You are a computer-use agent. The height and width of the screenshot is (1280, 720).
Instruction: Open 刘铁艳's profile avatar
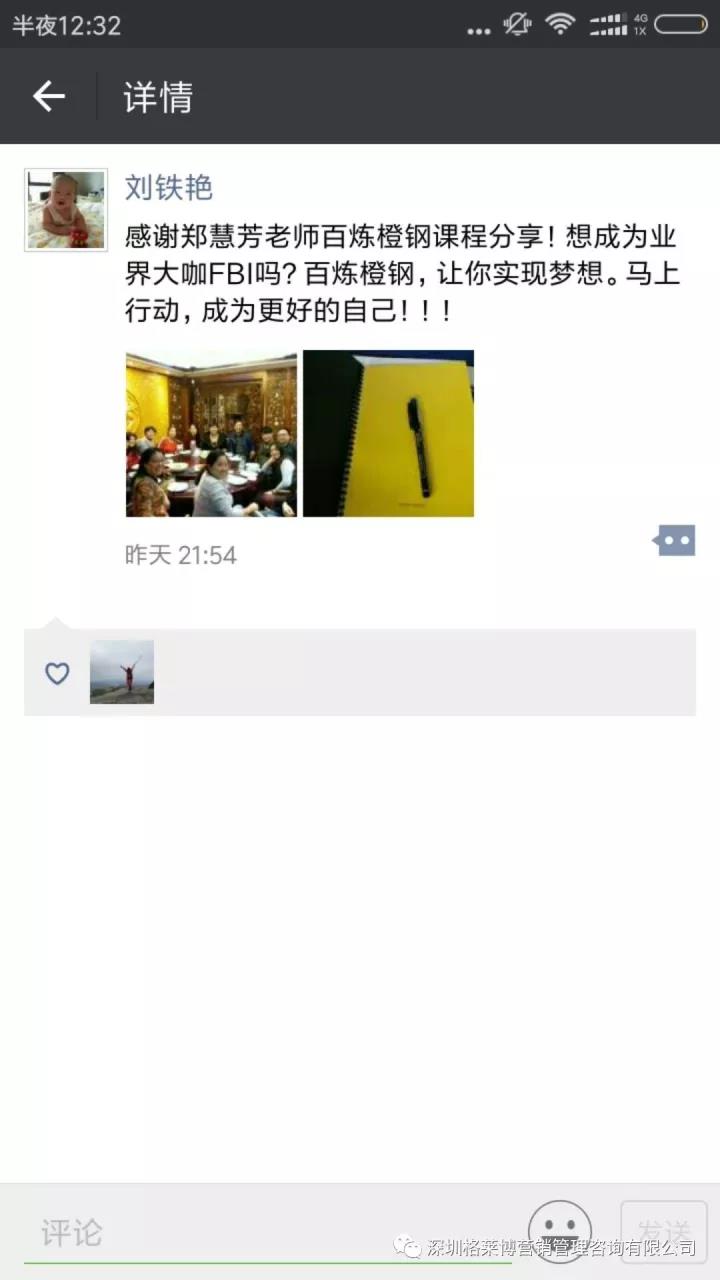pyautogui.click(x=66, y=209)
